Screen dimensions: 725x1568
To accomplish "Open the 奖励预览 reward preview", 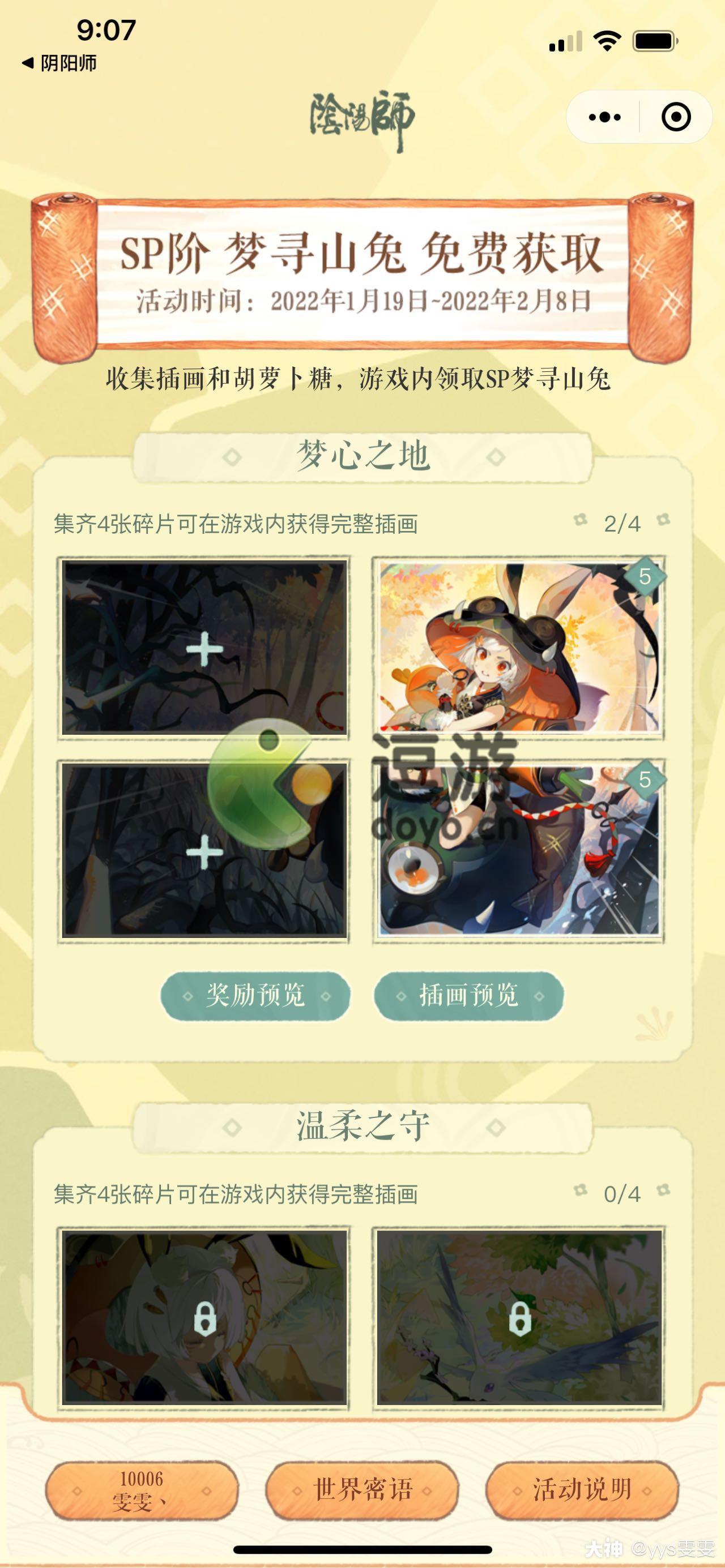I will pyautogui.click(x=255, y=996).
